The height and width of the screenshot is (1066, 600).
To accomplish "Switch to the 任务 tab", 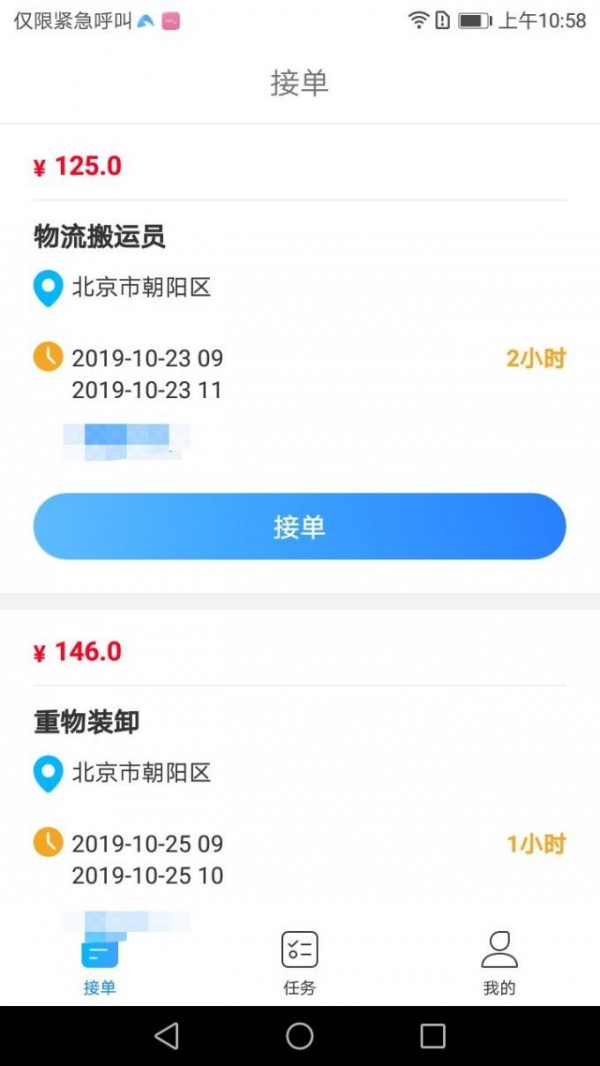I will [x=299, y=961].
